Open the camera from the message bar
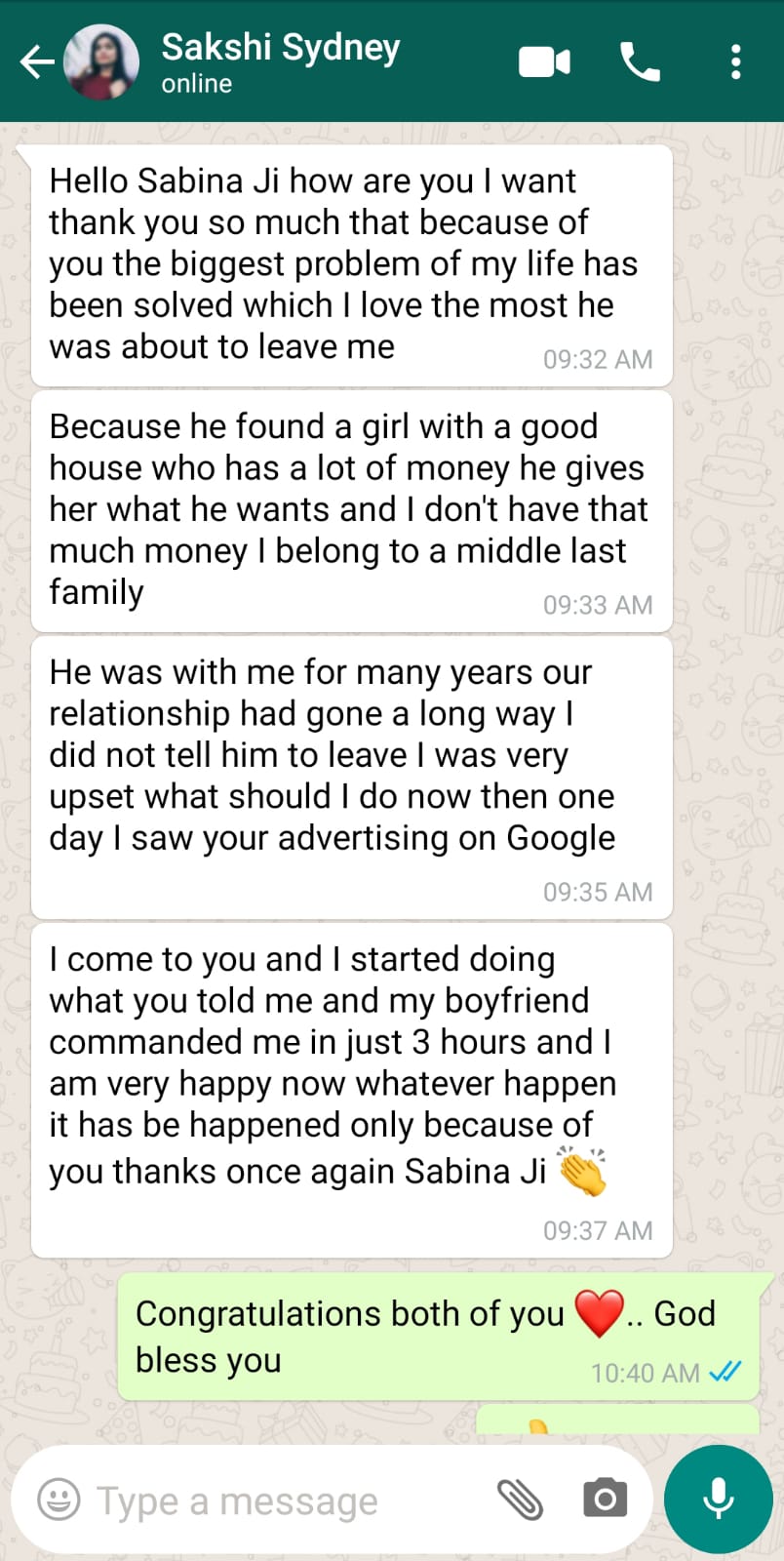784x1561 pixels. pyautogui.click(x=605, y=1499)
